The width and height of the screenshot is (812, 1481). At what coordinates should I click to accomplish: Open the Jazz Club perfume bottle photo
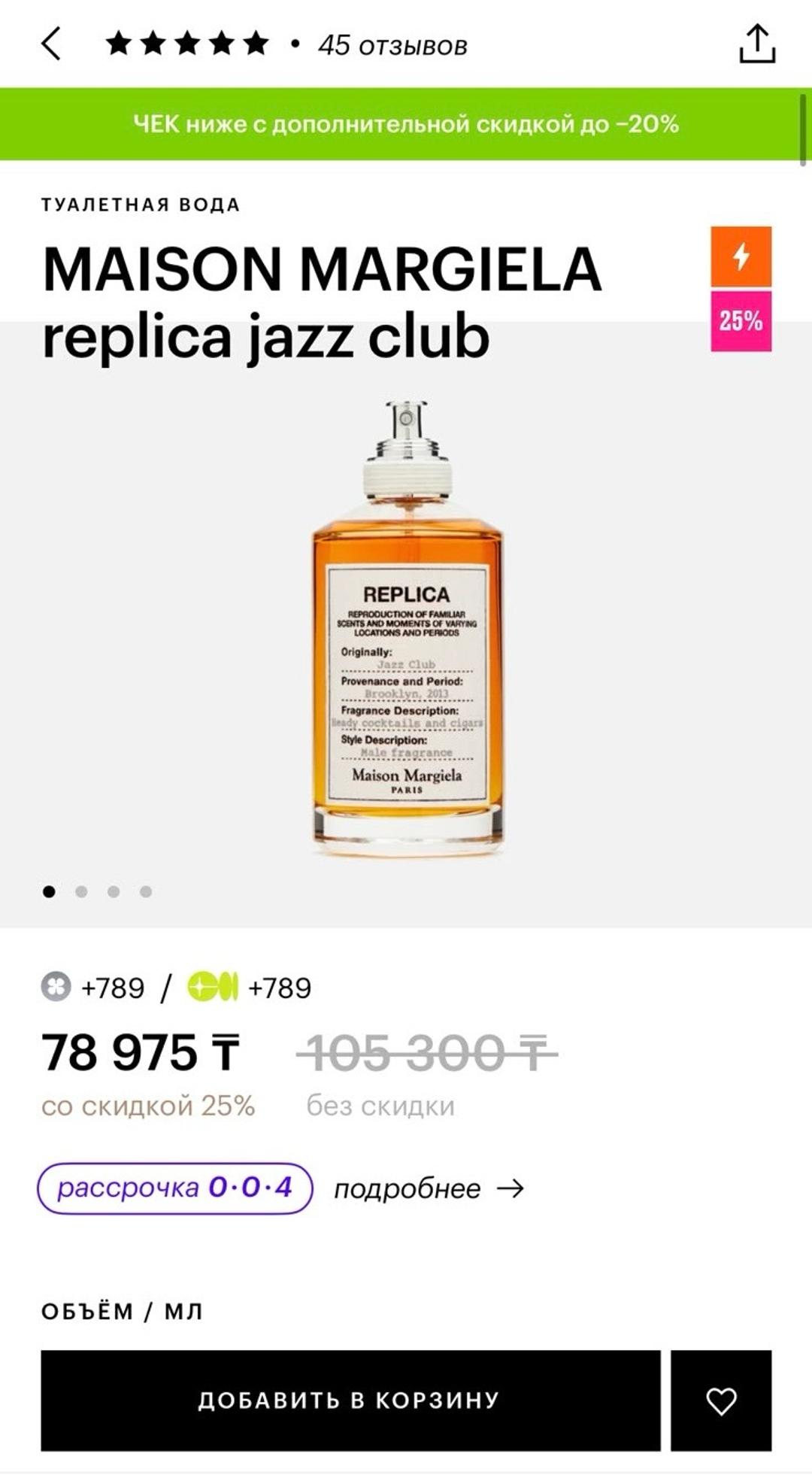(408, 629)
